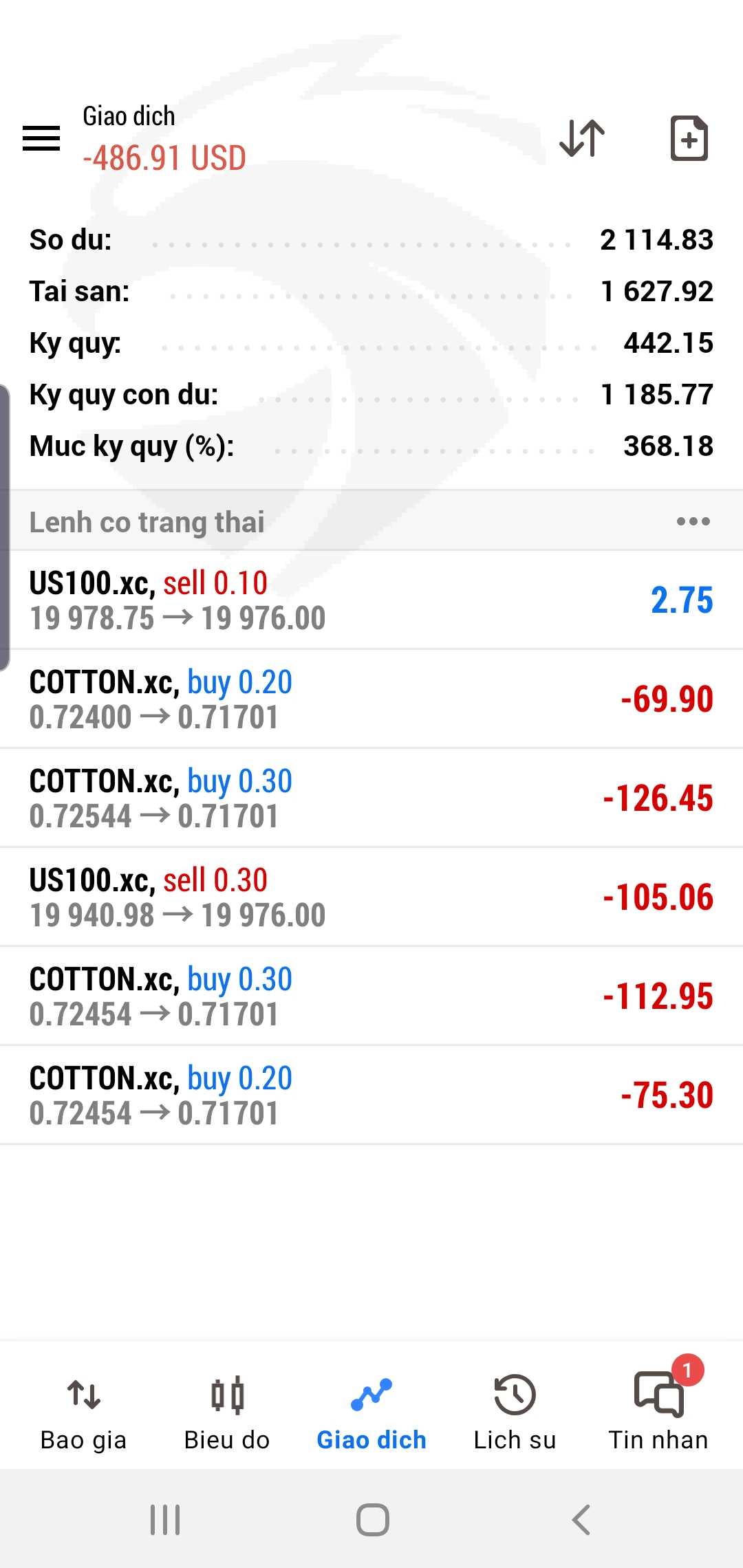Viewport: 743px width, 1568px height.
Task: Open COTTON.xc buy 0.30 at 0.72454
Action: (371, 996)
